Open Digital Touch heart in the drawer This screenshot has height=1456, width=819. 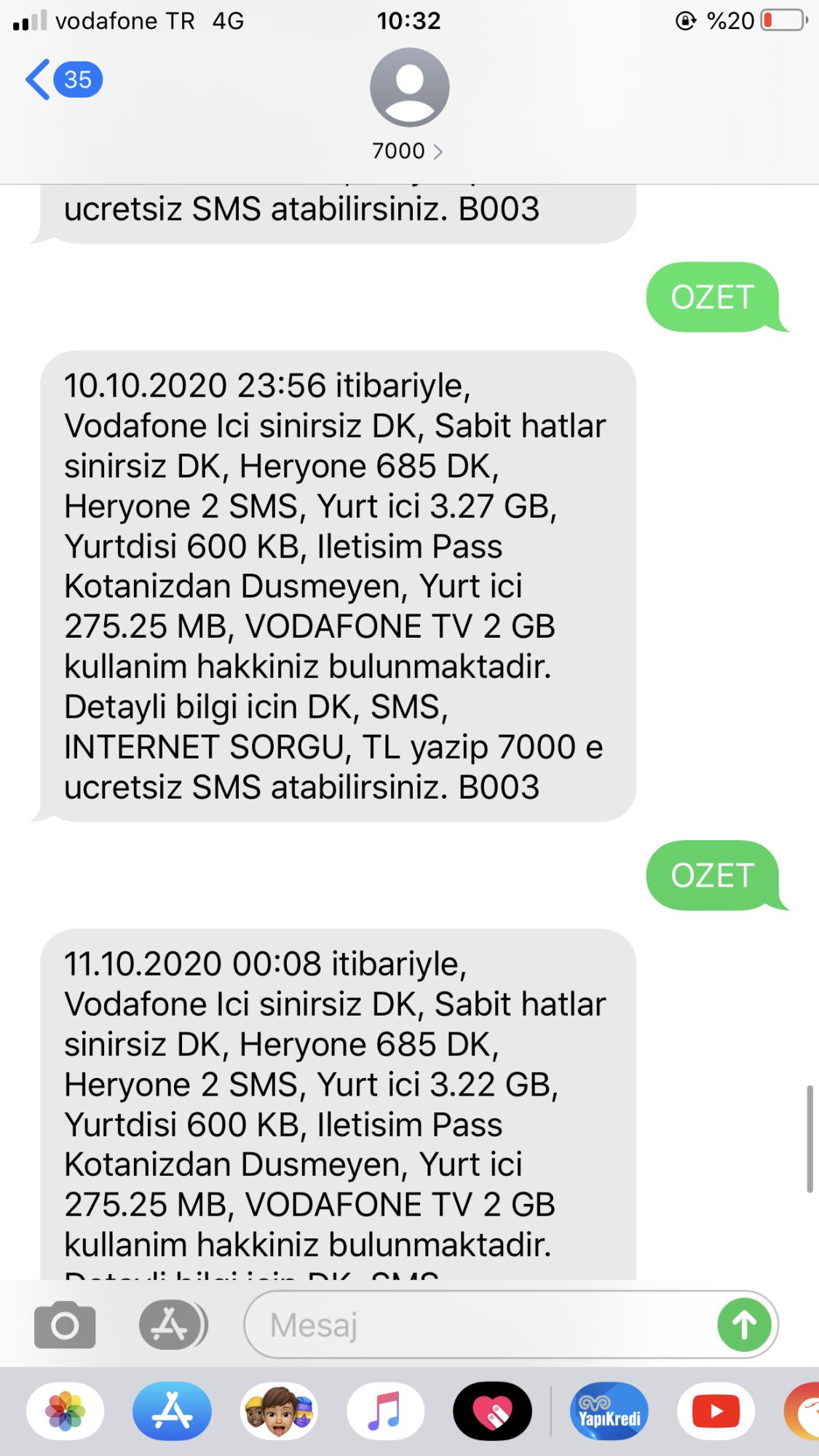[493, 1412]
